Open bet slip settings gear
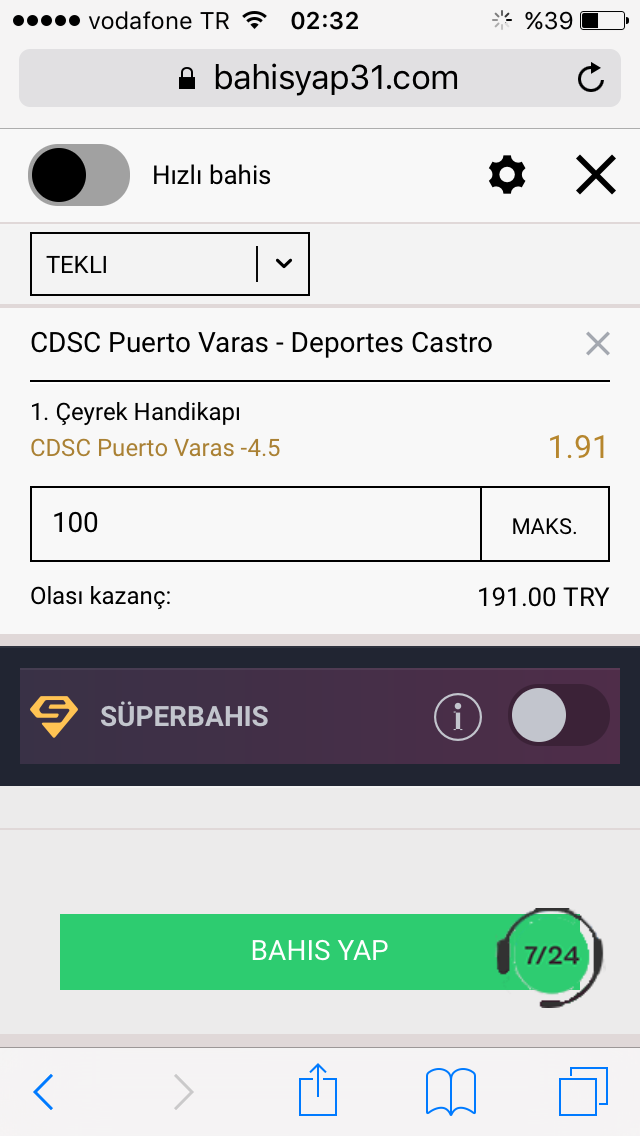The height and width of the screenshot is (1136, 640). point(507,175)
